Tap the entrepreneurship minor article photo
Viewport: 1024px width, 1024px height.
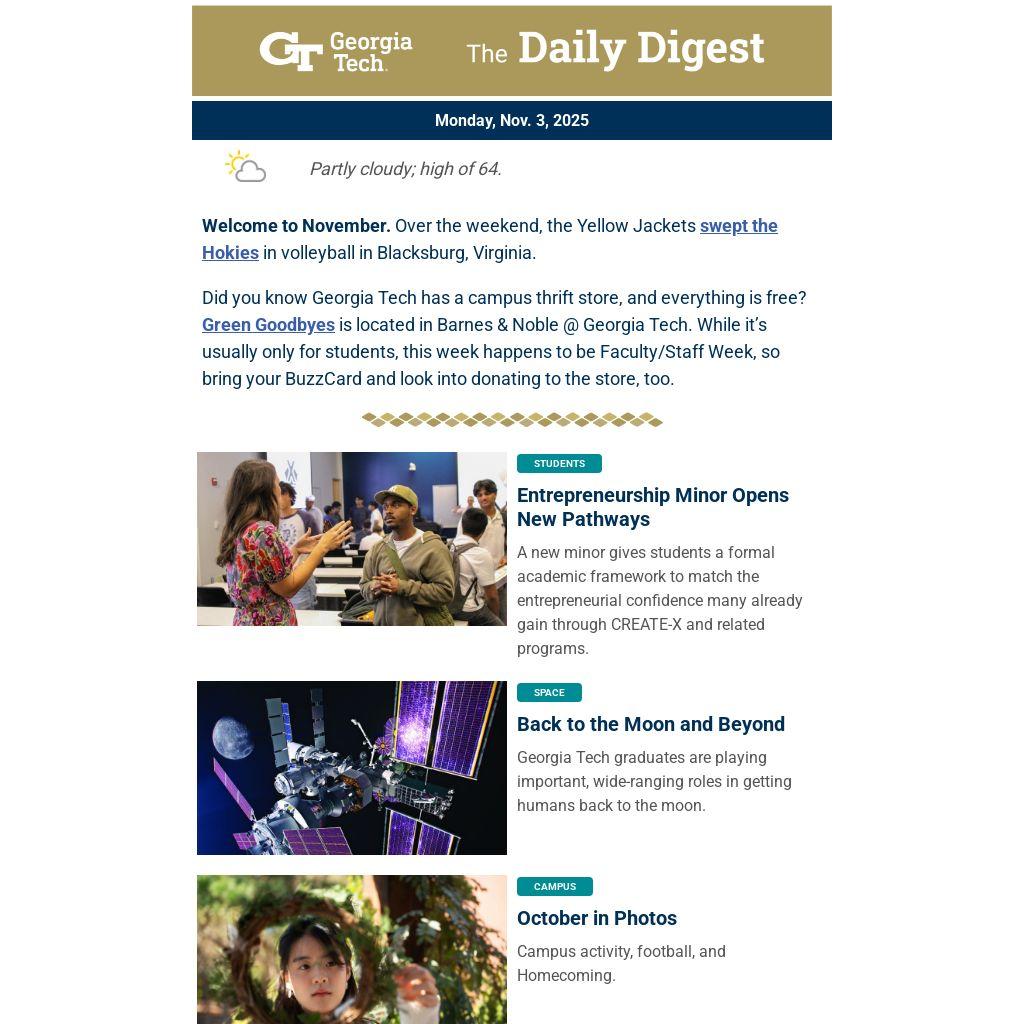(x=352, y=539)
